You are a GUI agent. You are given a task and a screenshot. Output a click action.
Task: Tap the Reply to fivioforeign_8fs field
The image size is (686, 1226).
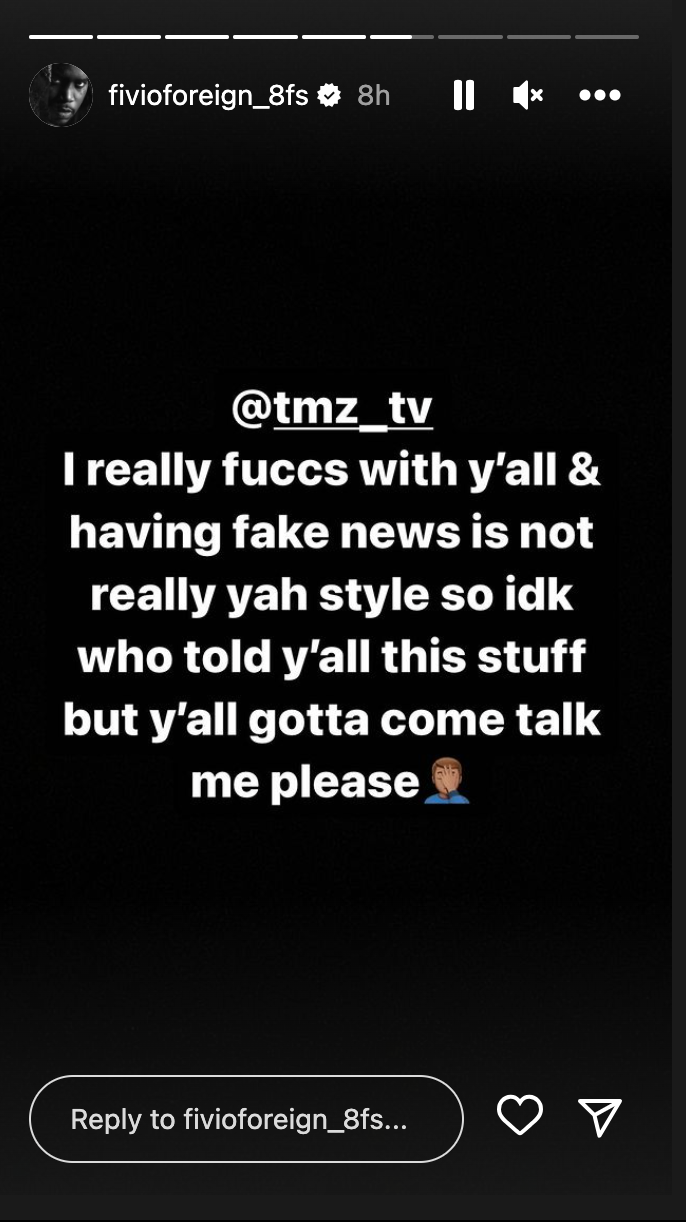pos(246,1118)
